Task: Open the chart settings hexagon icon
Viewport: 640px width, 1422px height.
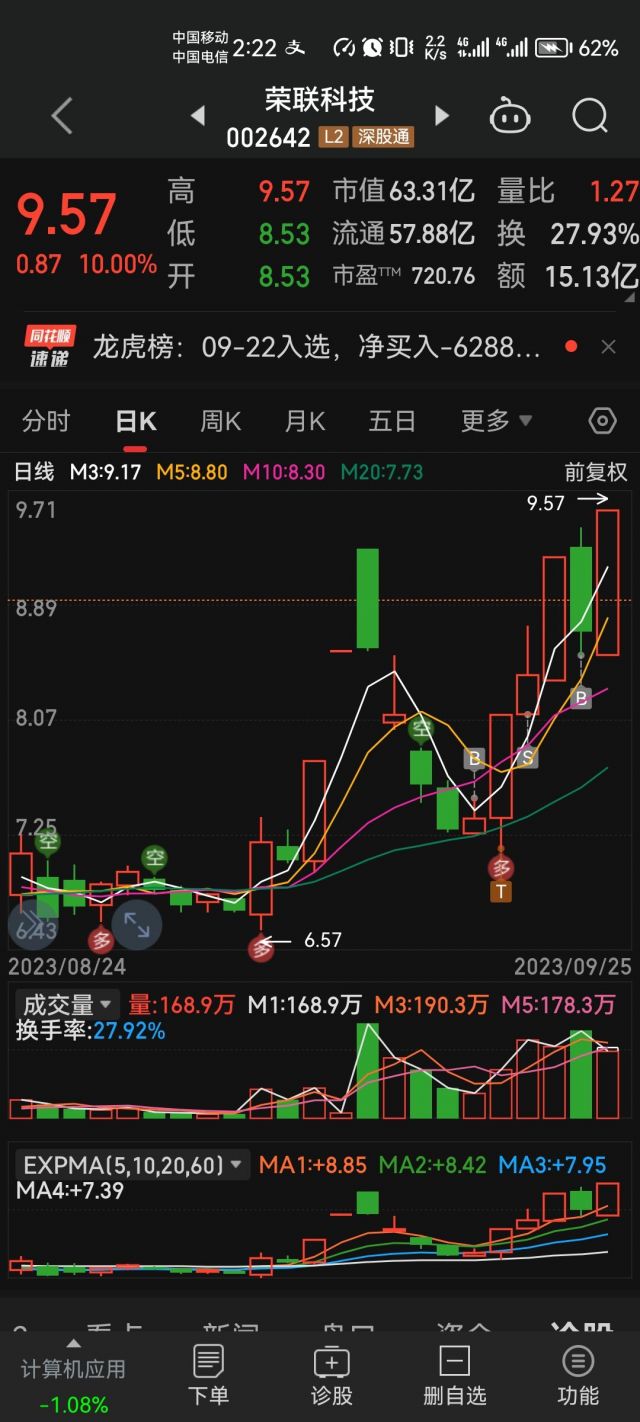Action: tap(602, 421)
